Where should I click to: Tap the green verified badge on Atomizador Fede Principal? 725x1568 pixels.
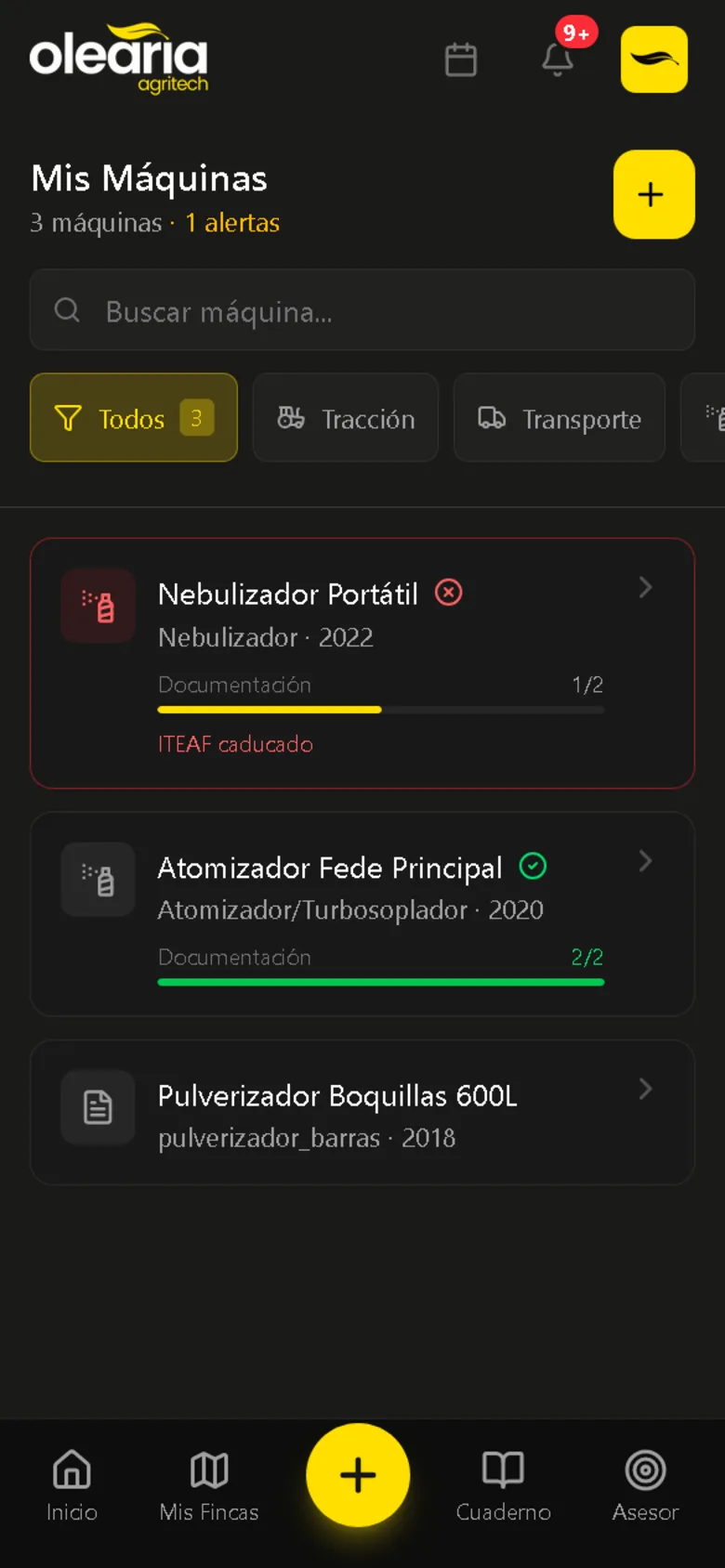click(x=533, y=866)
